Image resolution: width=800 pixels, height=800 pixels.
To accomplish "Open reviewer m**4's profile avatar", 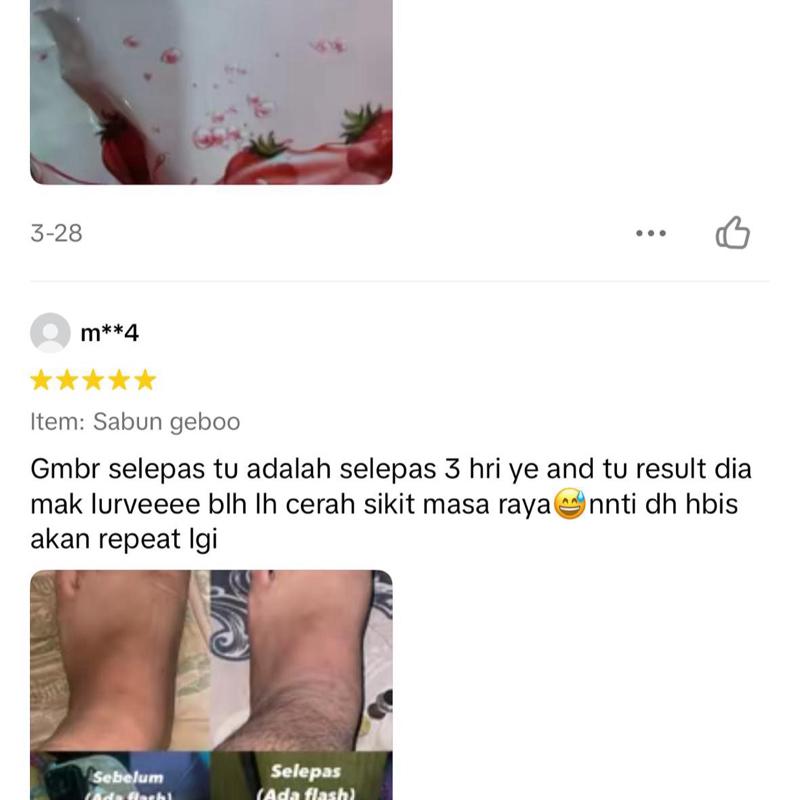I will click(51, 333).
